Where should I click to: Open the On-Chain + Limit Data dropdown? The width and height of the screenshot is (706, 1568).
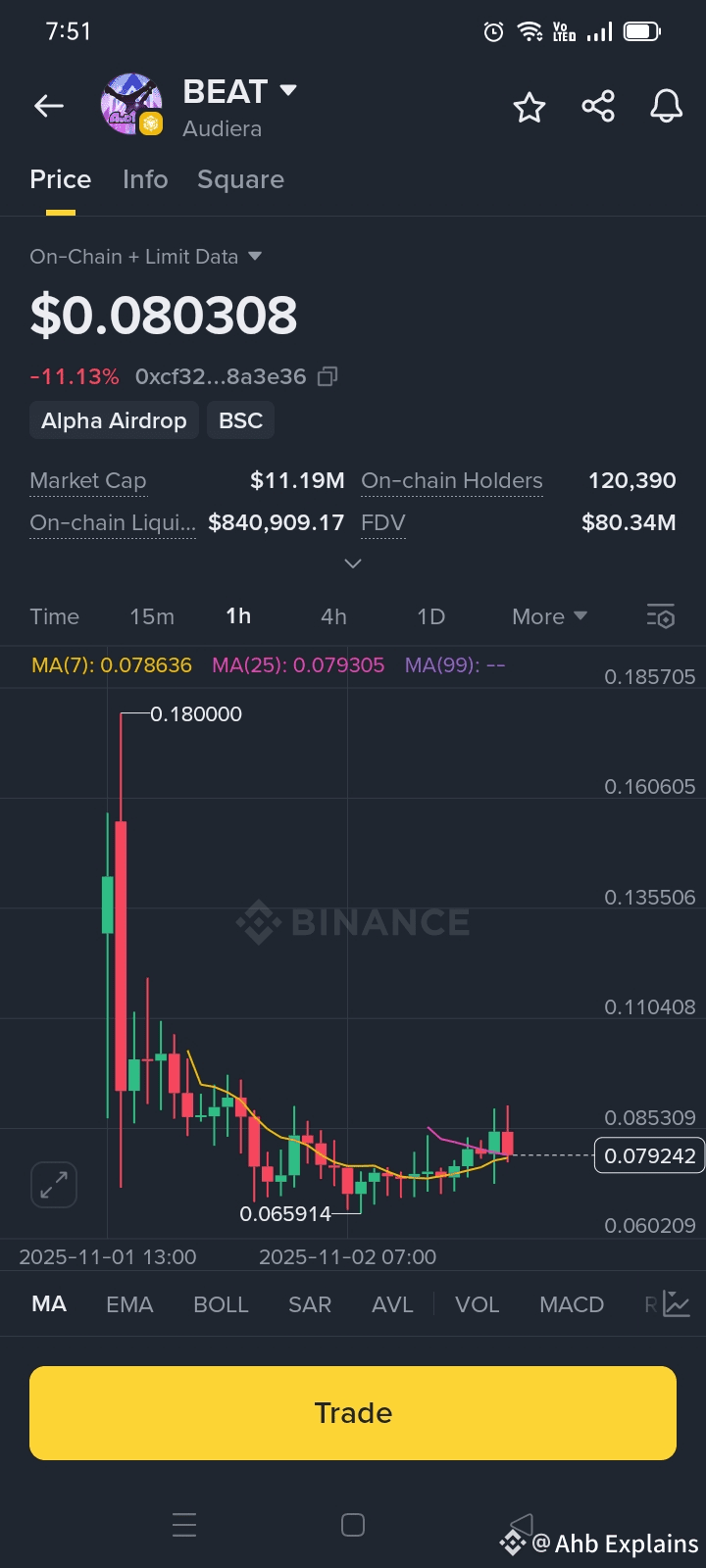[146, 257]
